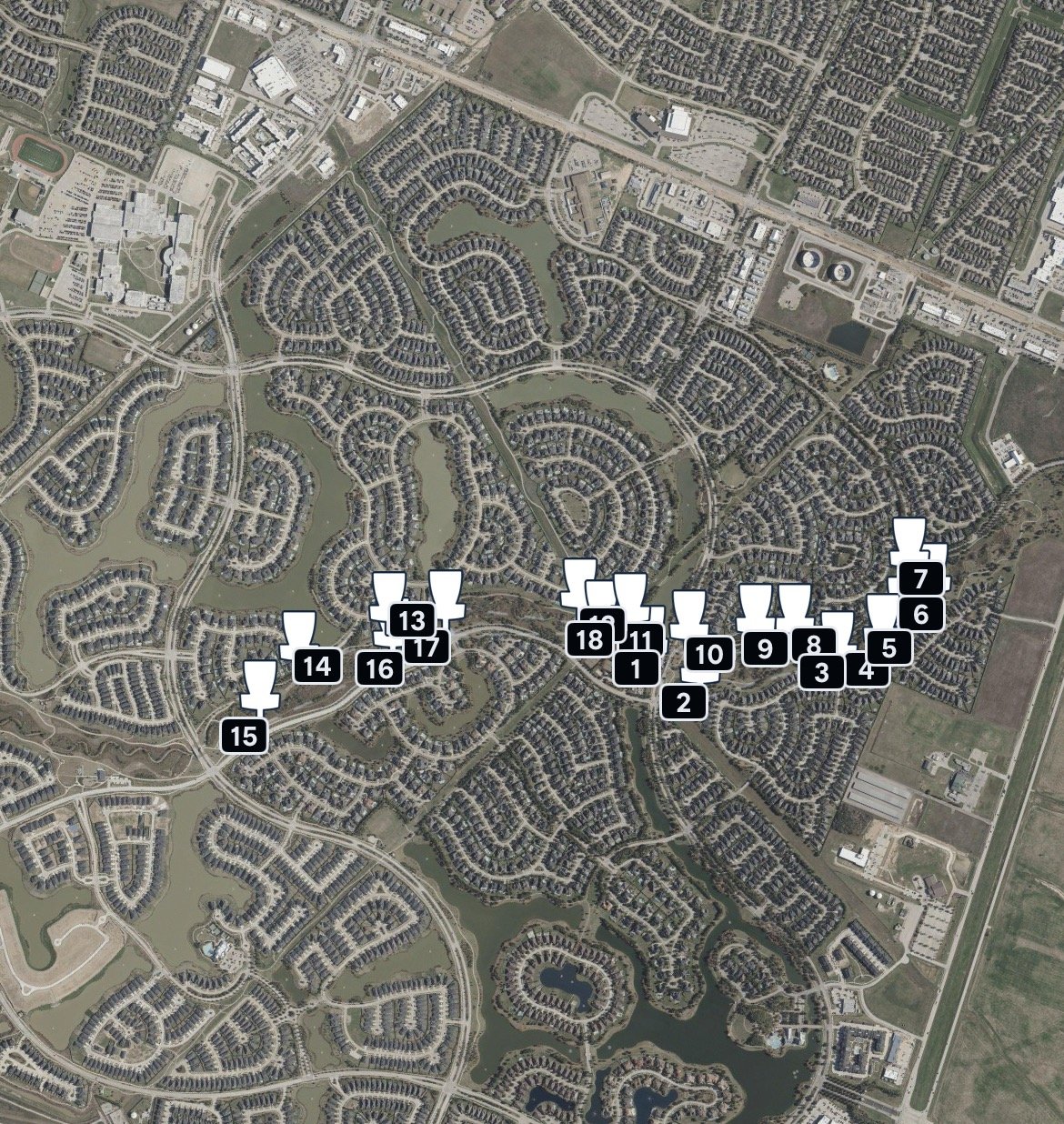This screenshot has height=1124, width=1064.
Task: Open hole 14 map marker
Action: pos(316,666)
